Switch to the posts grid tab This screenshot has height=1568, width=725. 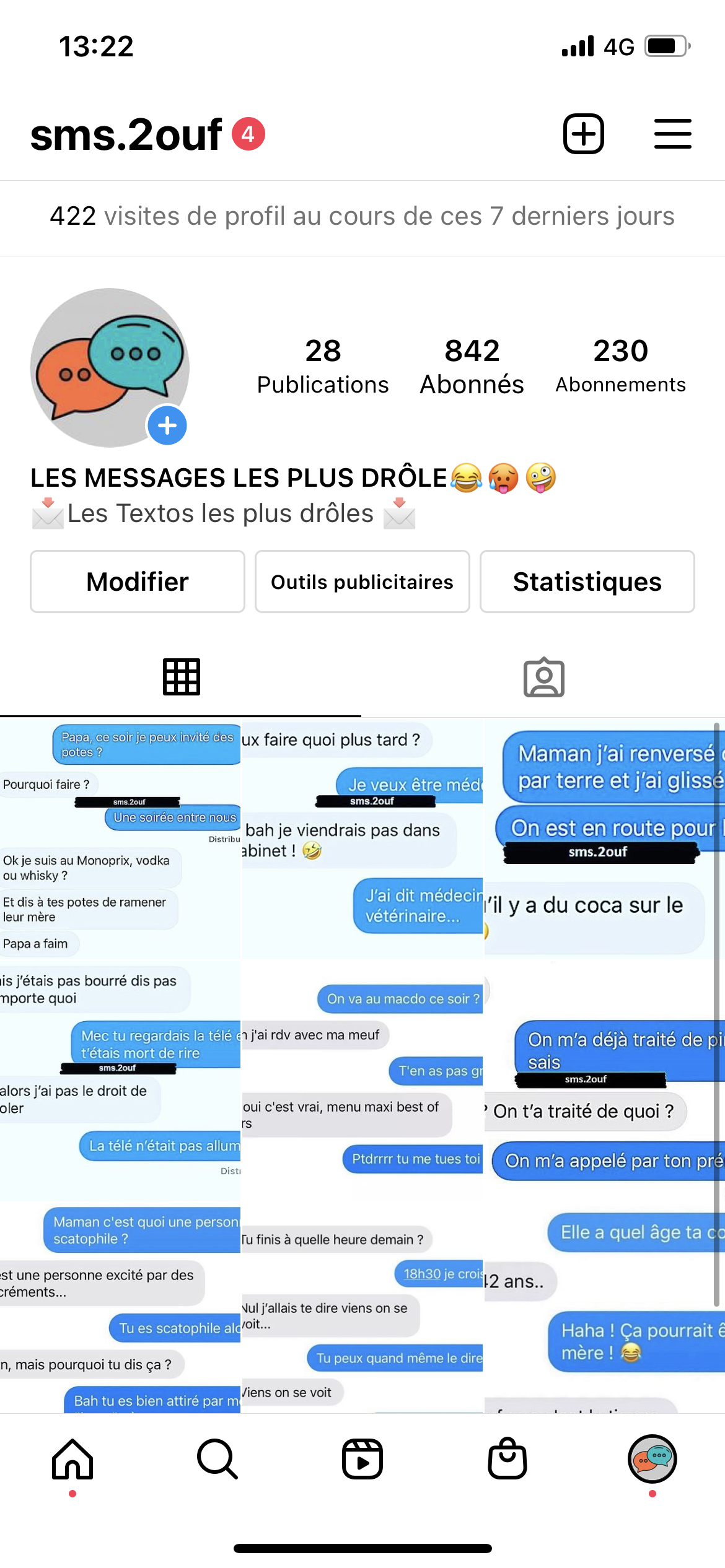tap(181, 677)
